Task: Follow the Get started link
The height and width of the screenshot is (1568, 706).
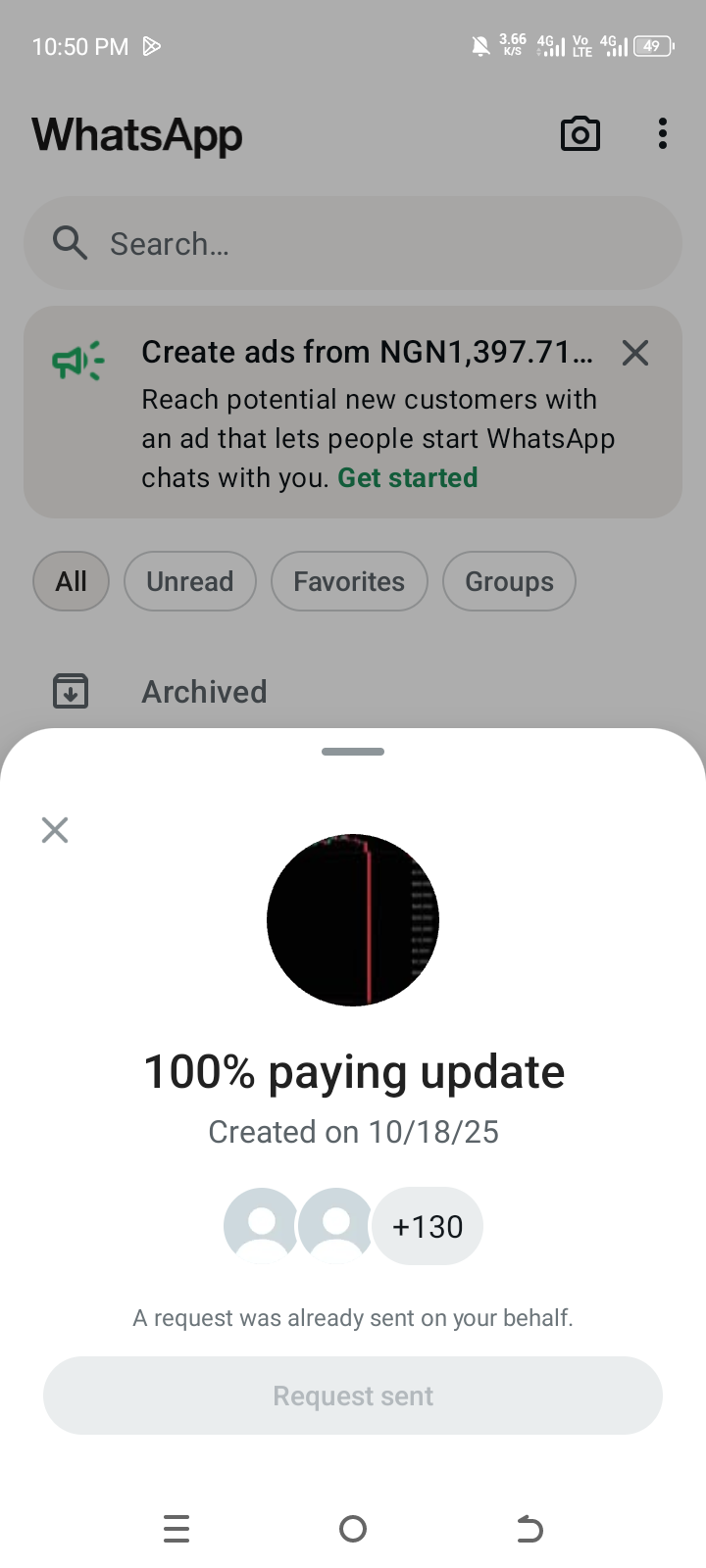Action: (408, 478)
